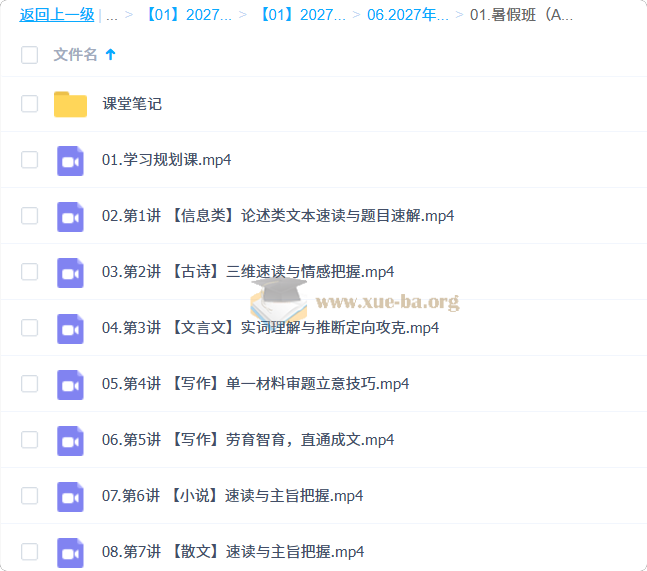Tick the select-all checkbox beside 文件名
Viewport: 647px width, 571px height.
pos(29,55)
